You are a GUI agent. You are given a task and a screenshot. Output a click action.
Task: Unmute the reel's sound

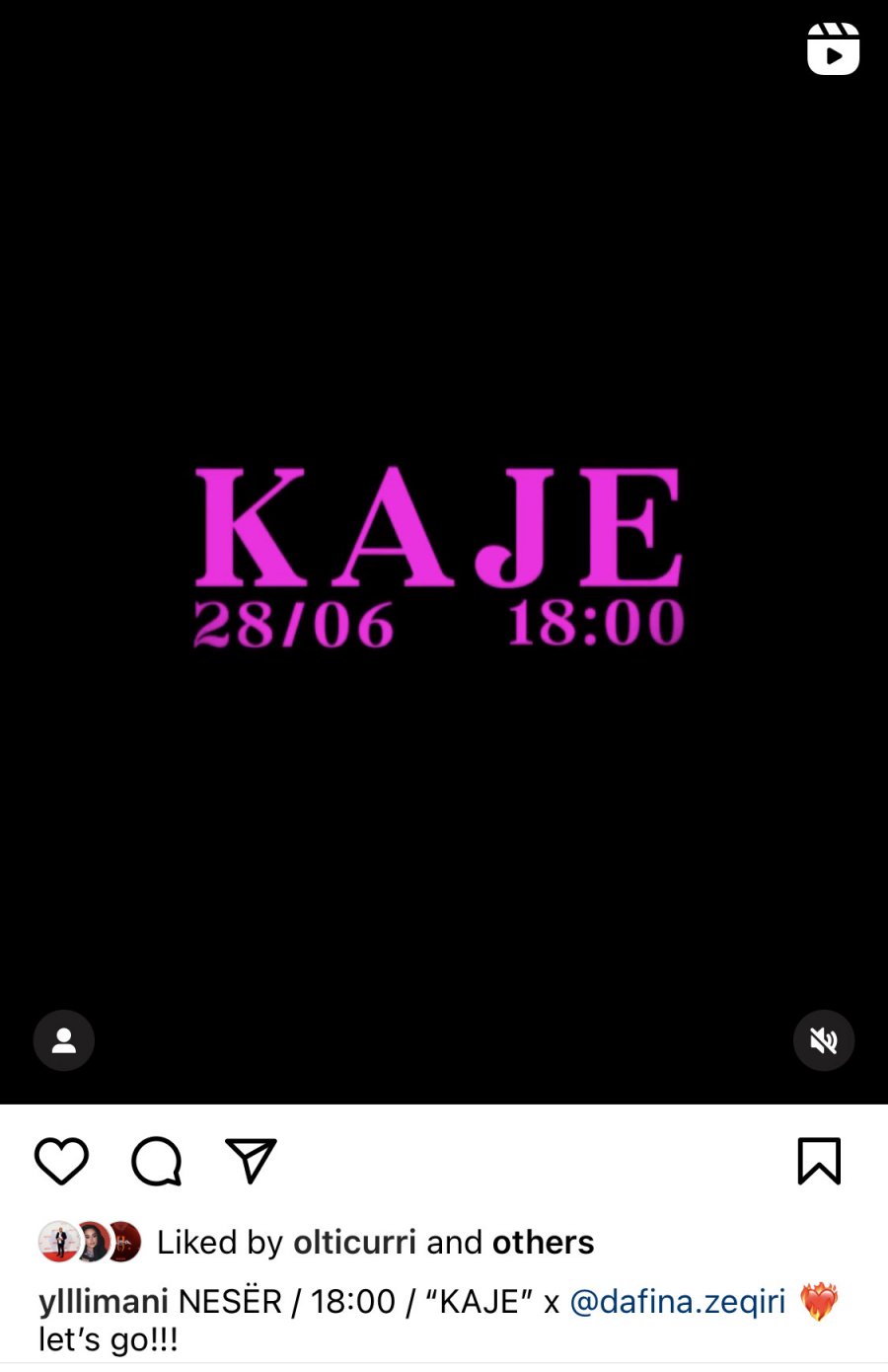[x=824, y=1040]
